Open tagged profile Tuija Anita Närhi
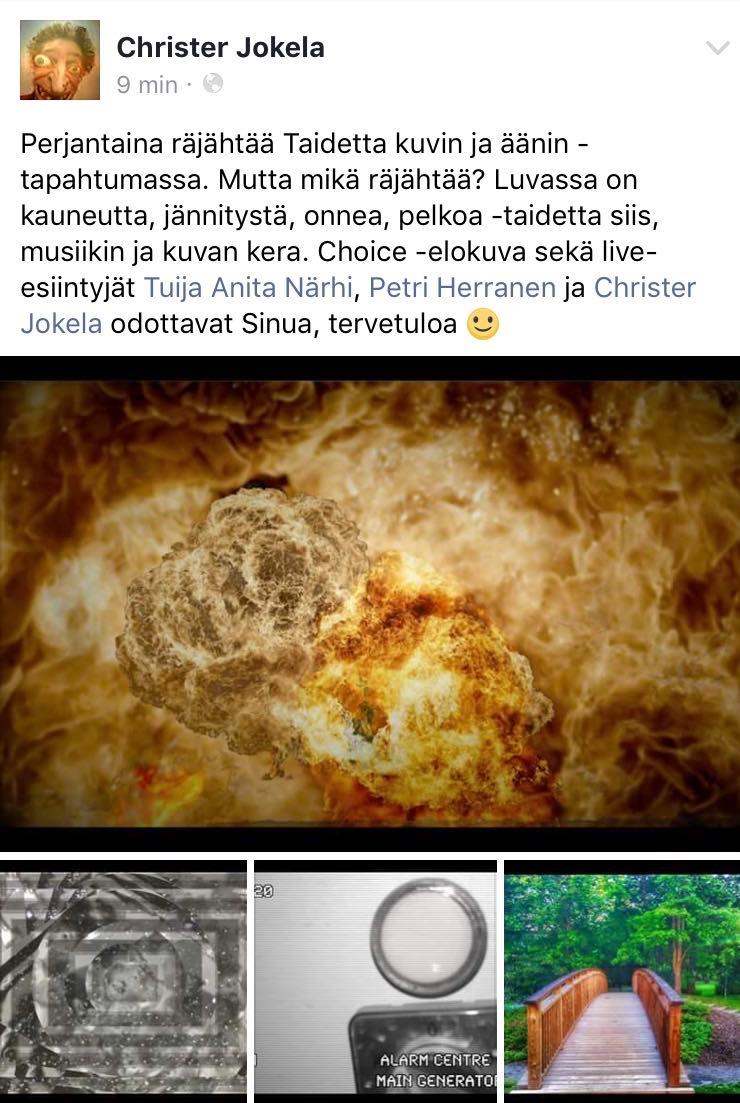Screen dimensions: 740x1103 coord(249,288)
